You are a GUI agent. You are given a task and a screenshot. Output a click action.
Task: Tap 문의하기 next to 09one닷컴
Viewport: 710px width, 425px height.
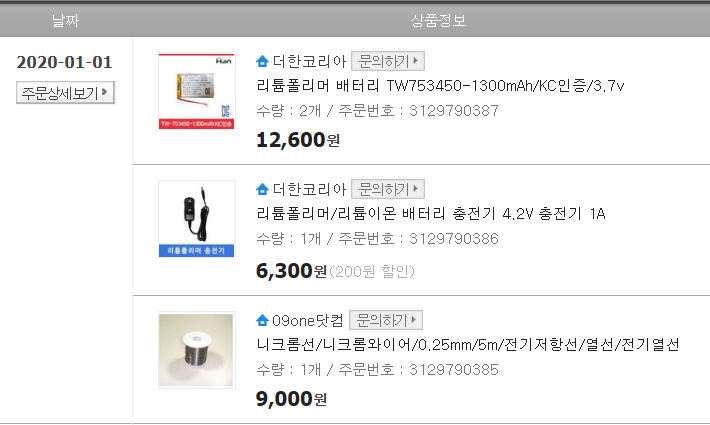pyautogui.click(x=386, y=320)
